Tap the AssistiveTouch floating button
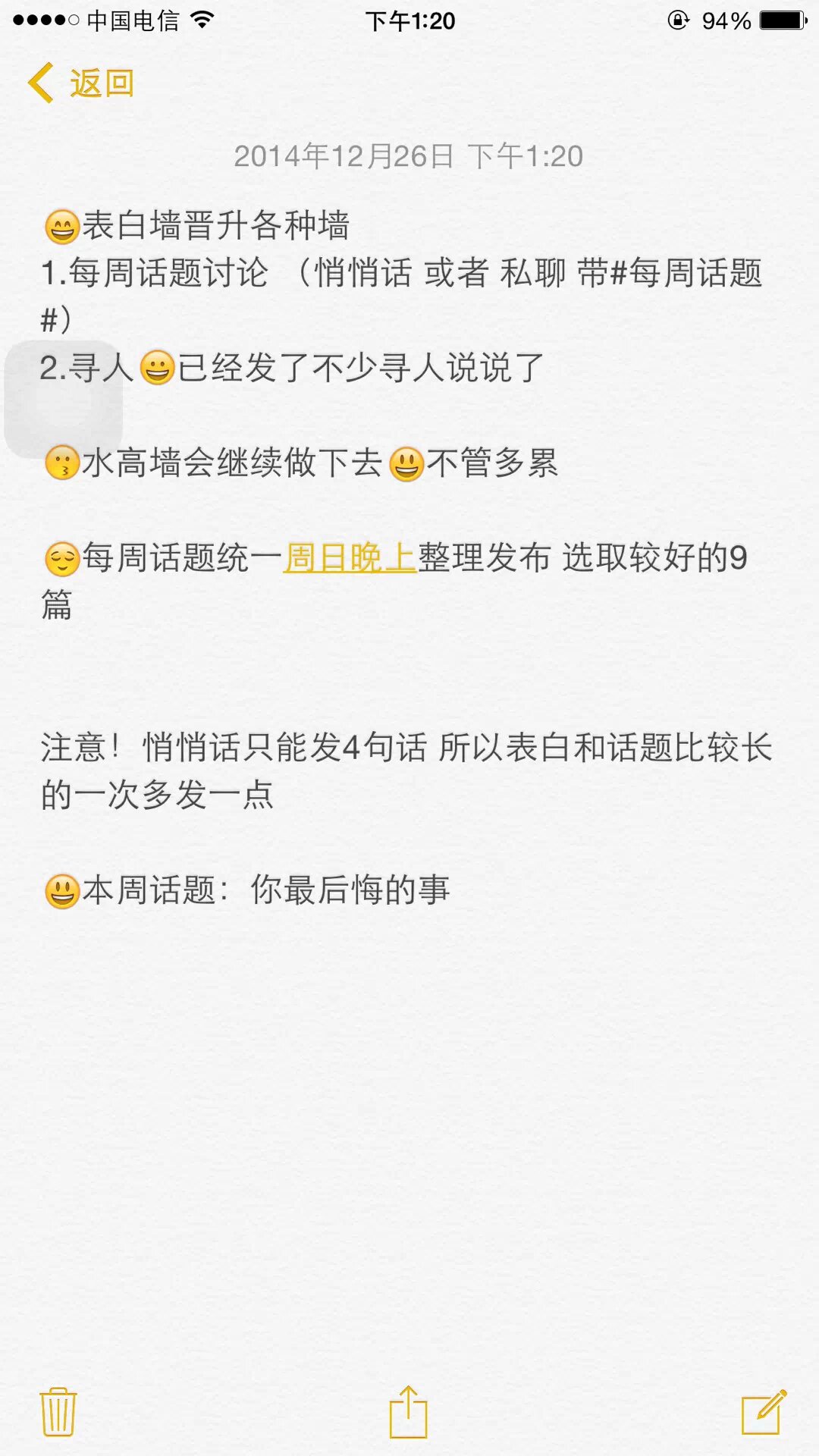 64,400
